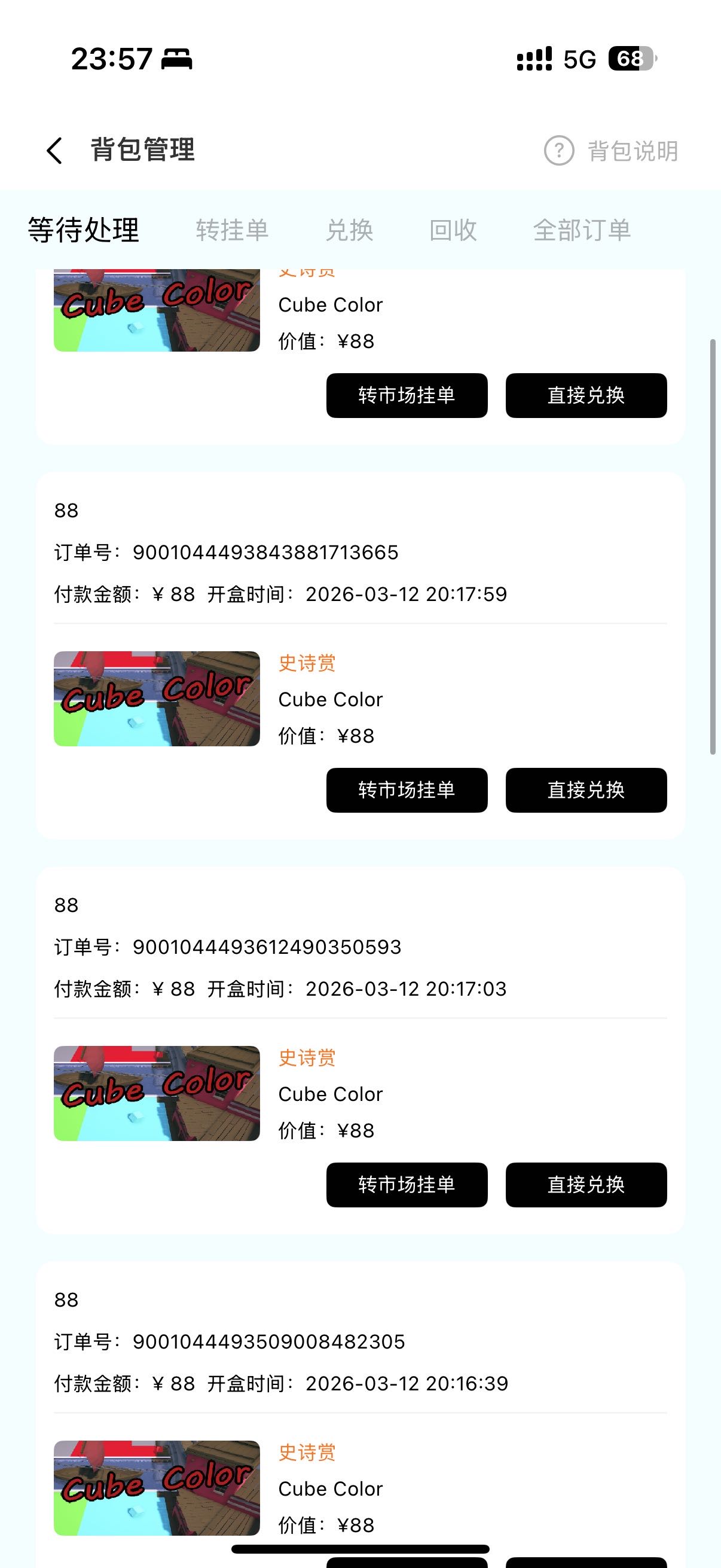
Task: Switch to the 回收 tab
Action: click(453, 230)
